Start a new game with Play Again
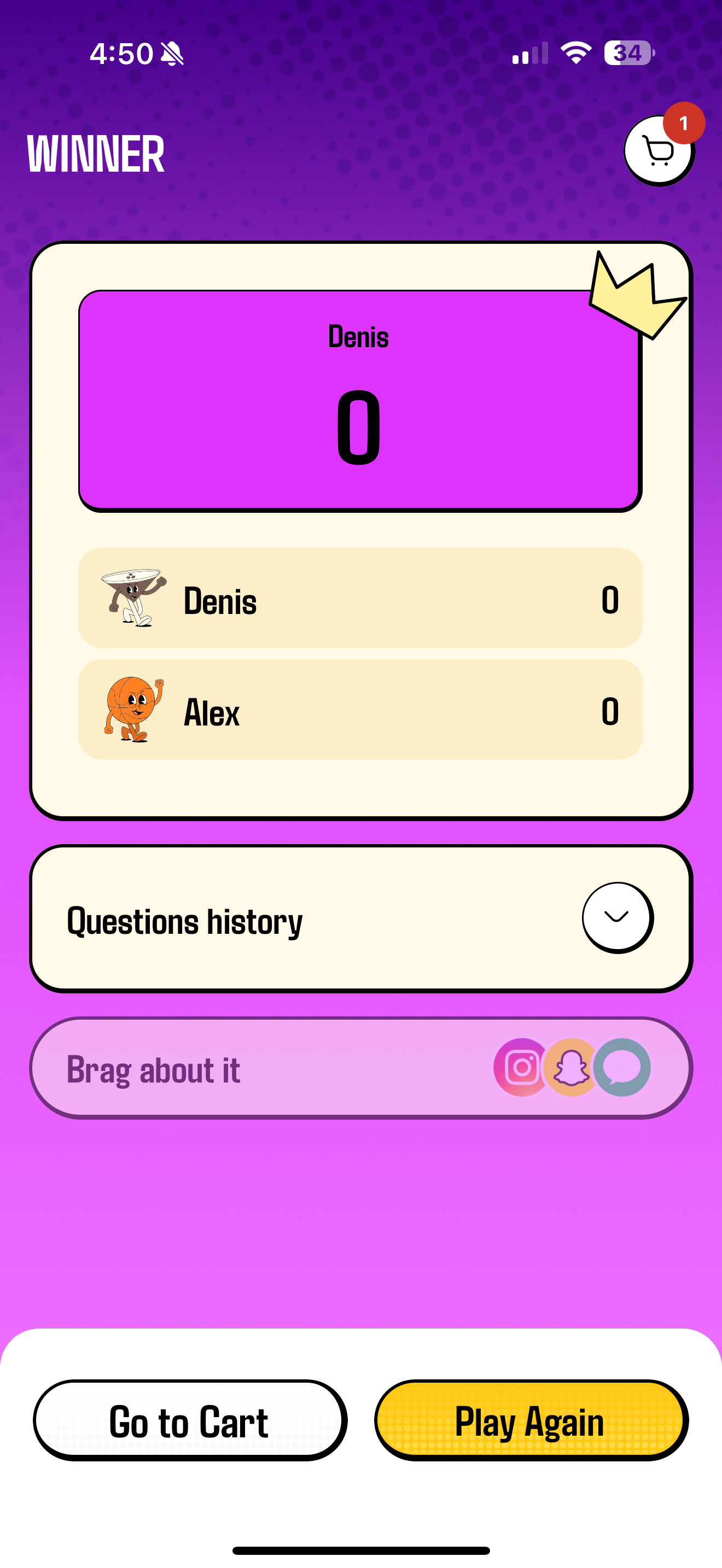Viewport: 722px width, 1568px height. [530, 1421]
